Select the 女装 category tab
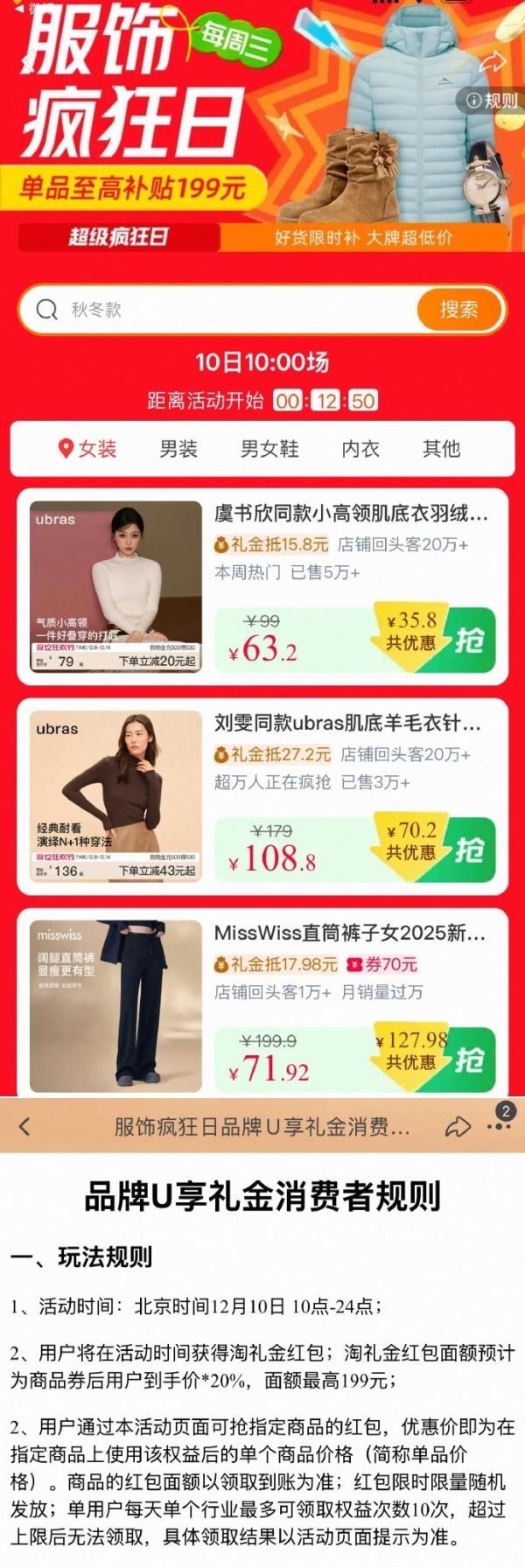Viewport: 525px width, 1568px height. pyautogui.click(x=87, y=449)
